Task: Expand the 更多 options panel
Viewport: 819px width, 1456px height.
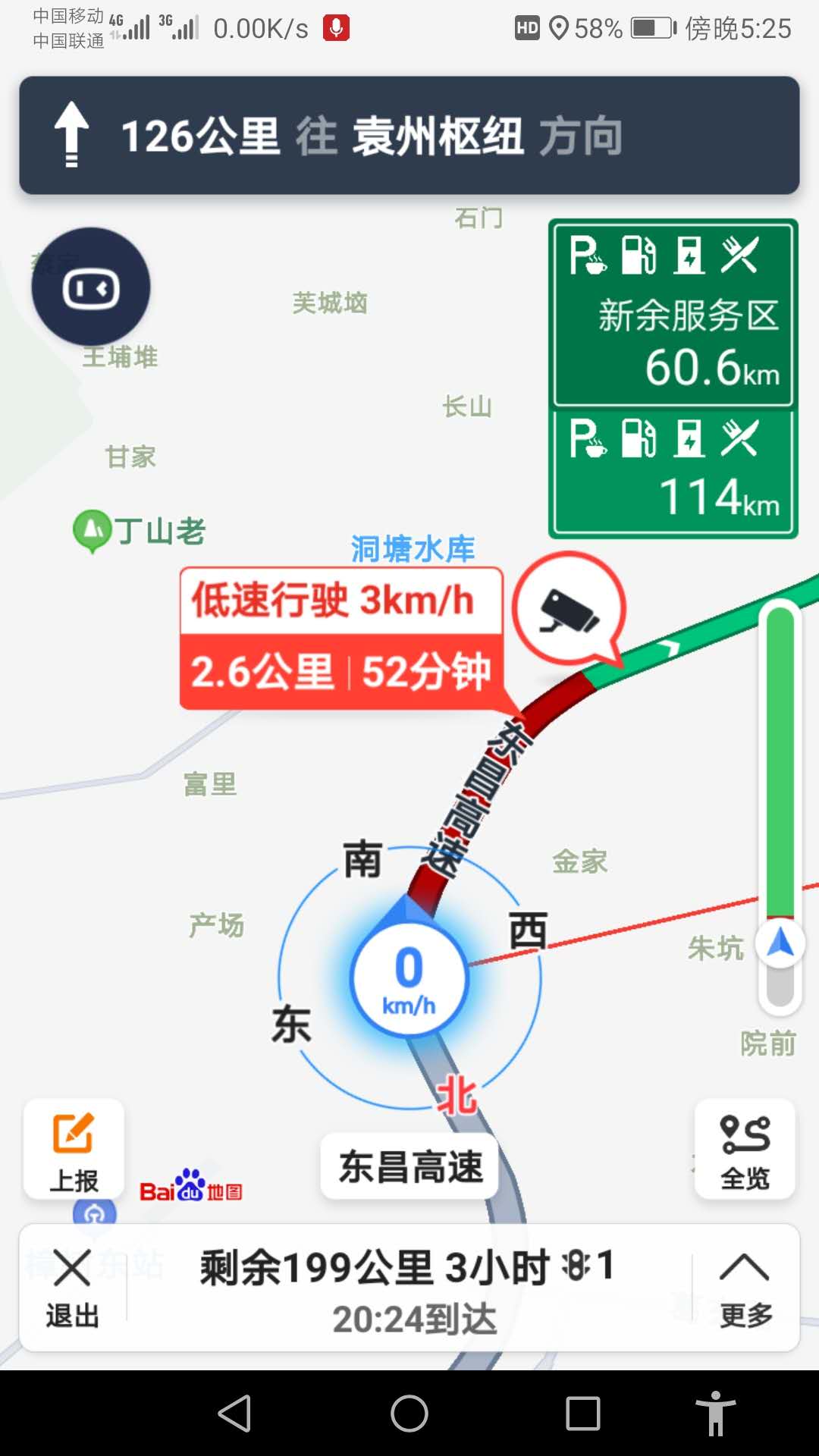Action: 745,1288
